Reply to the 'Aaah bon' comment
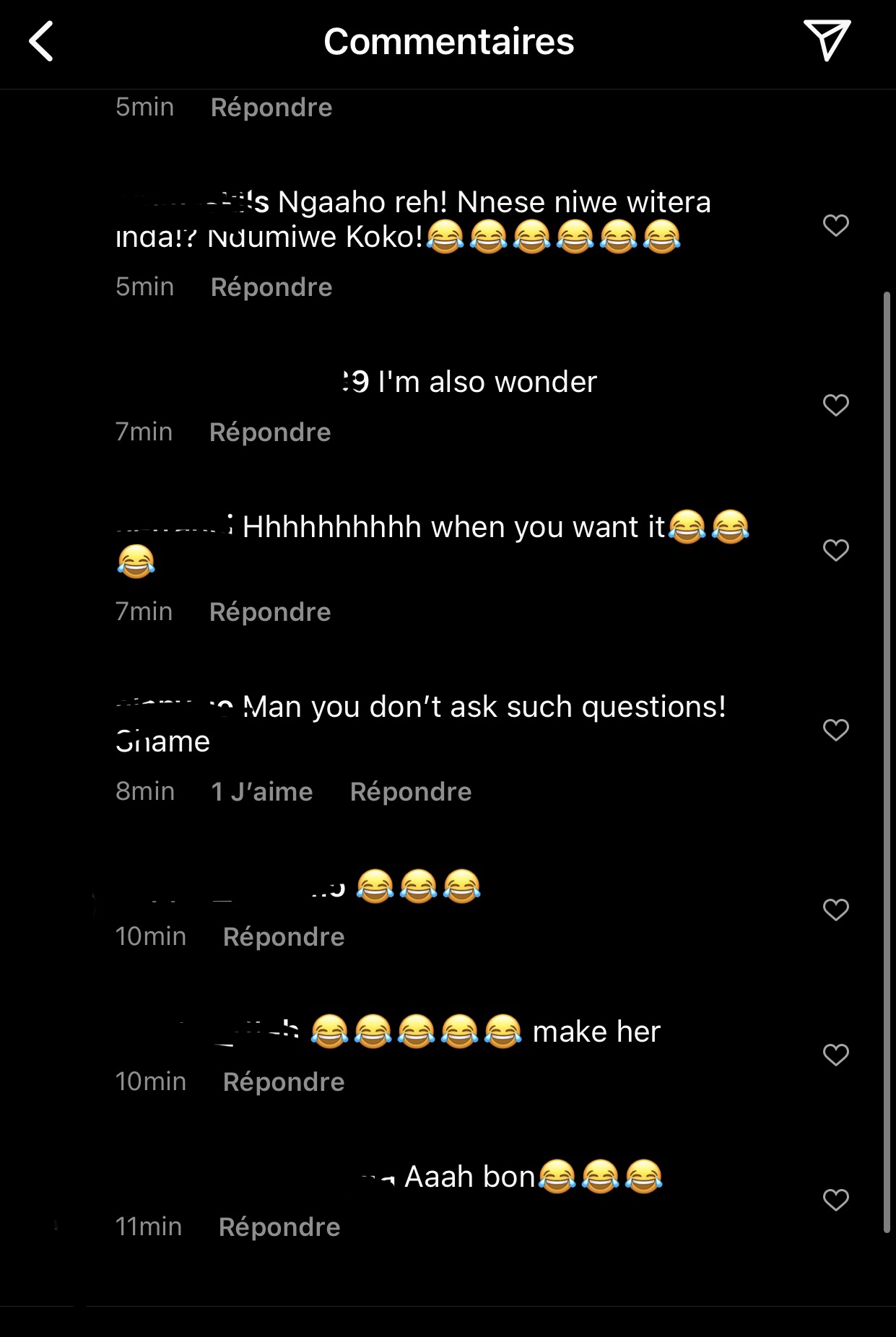This screenshot has height=1337, width=896. click(279, 1227)
